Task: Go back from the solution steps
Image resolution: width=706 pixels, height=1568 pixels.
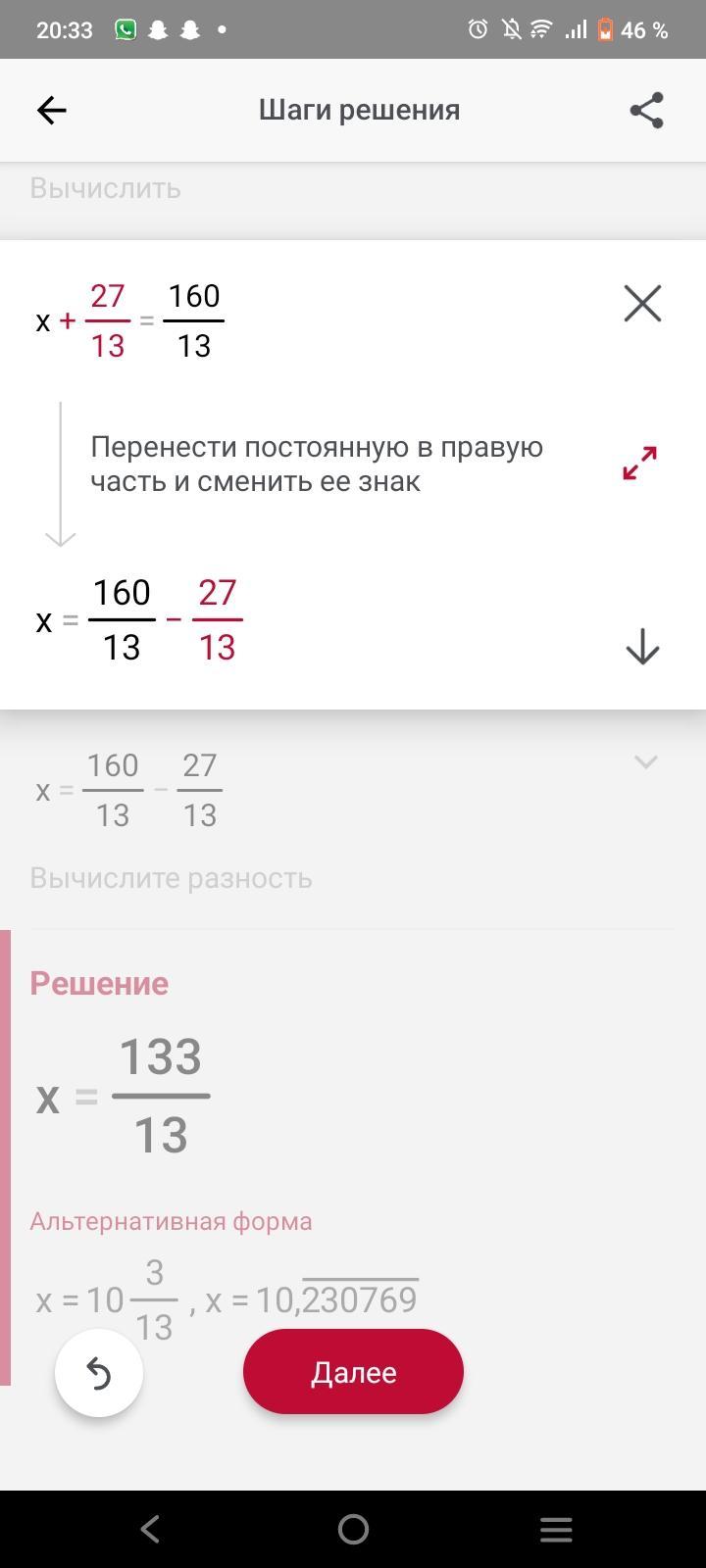Action: (x=52, y=111)
